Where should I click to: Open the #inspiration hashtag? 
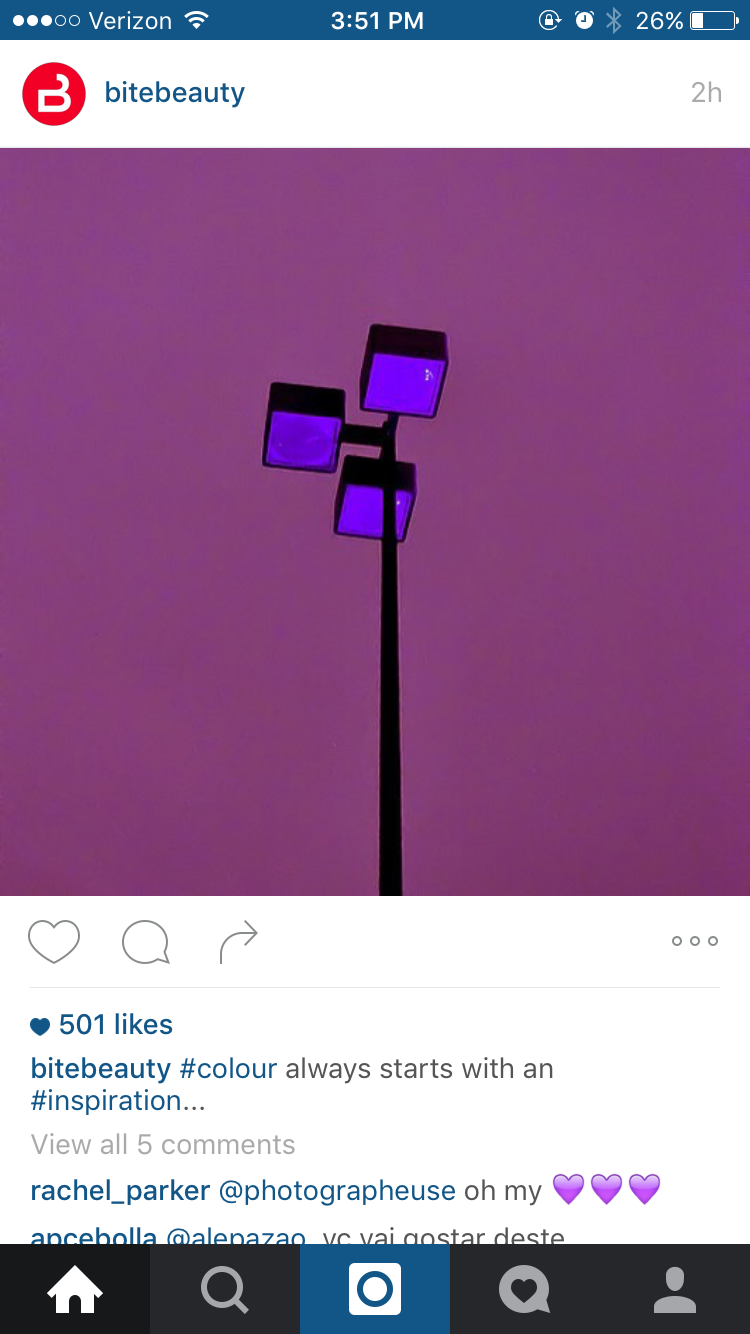(119, 1101)
